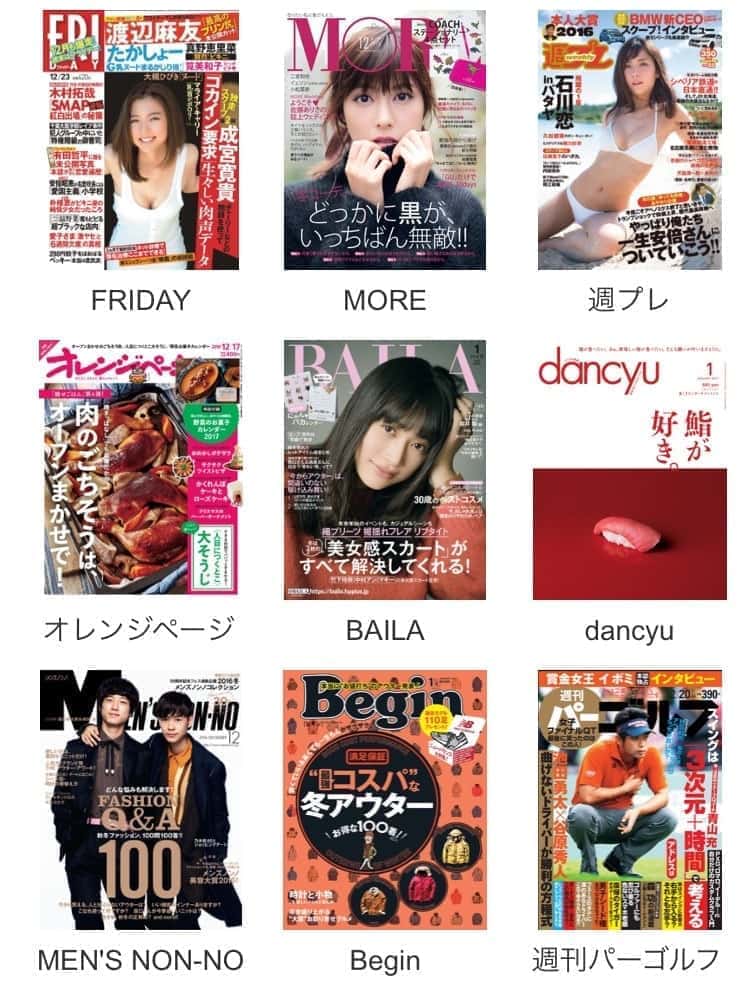
Task: Open the MEN'S NON-NO issue
Action: [x=141, y=800]
